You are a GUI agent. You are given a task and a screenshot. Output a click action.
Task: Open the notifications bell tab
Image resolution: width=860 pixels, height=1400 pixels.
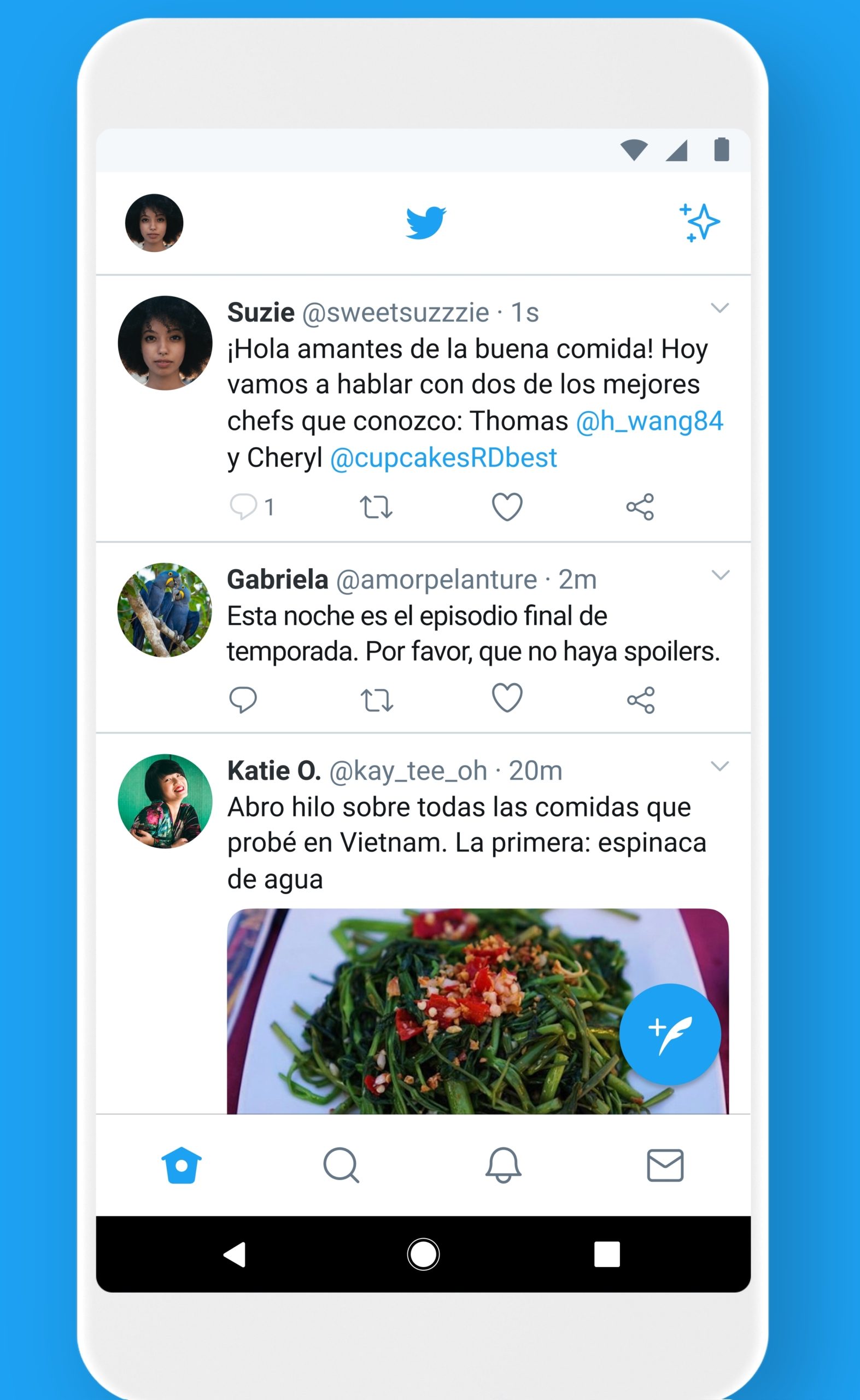pyautogui.click(x=504, y=1165)
